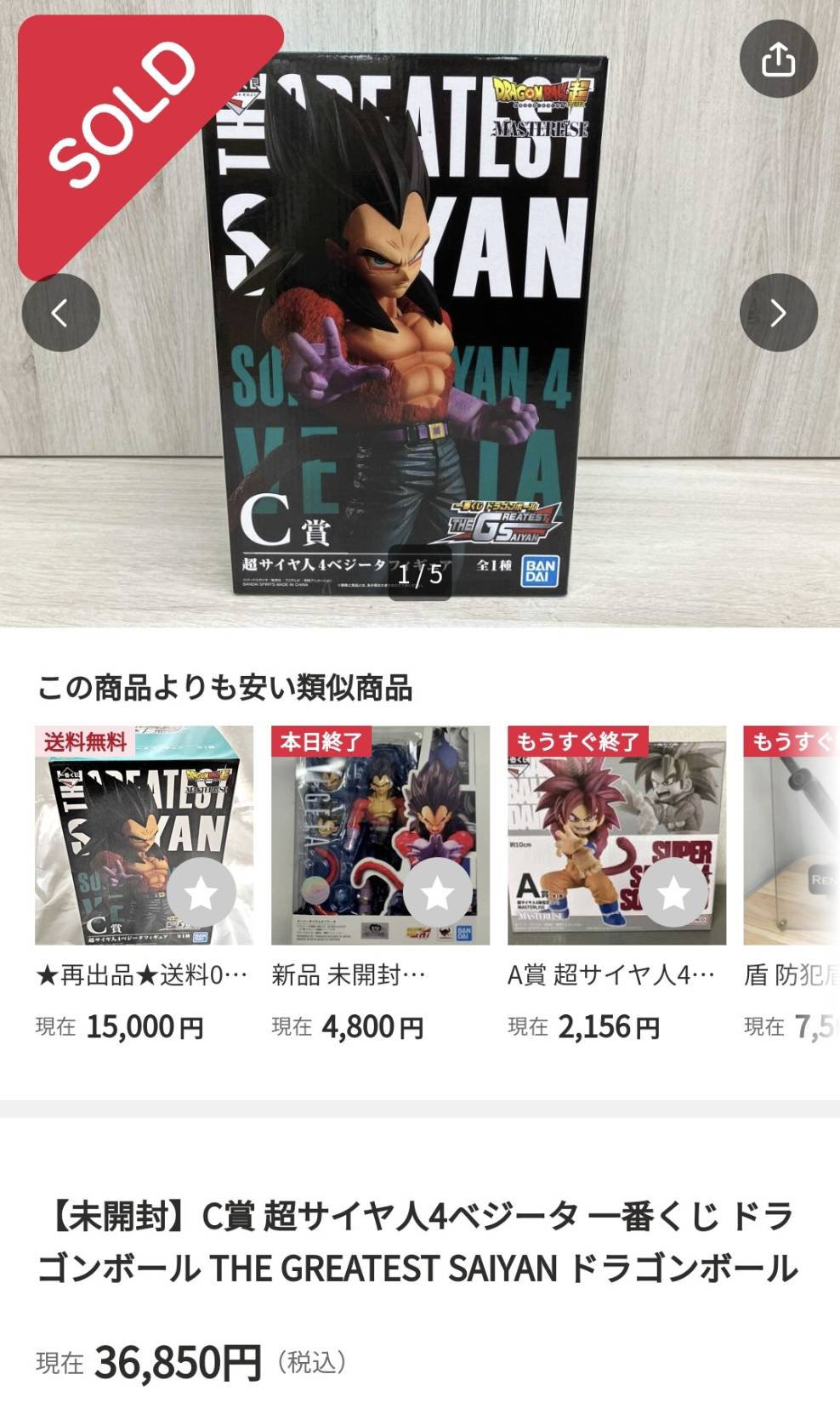Share this auction listing
840x1408 pixels.
(x=778, y=59)
